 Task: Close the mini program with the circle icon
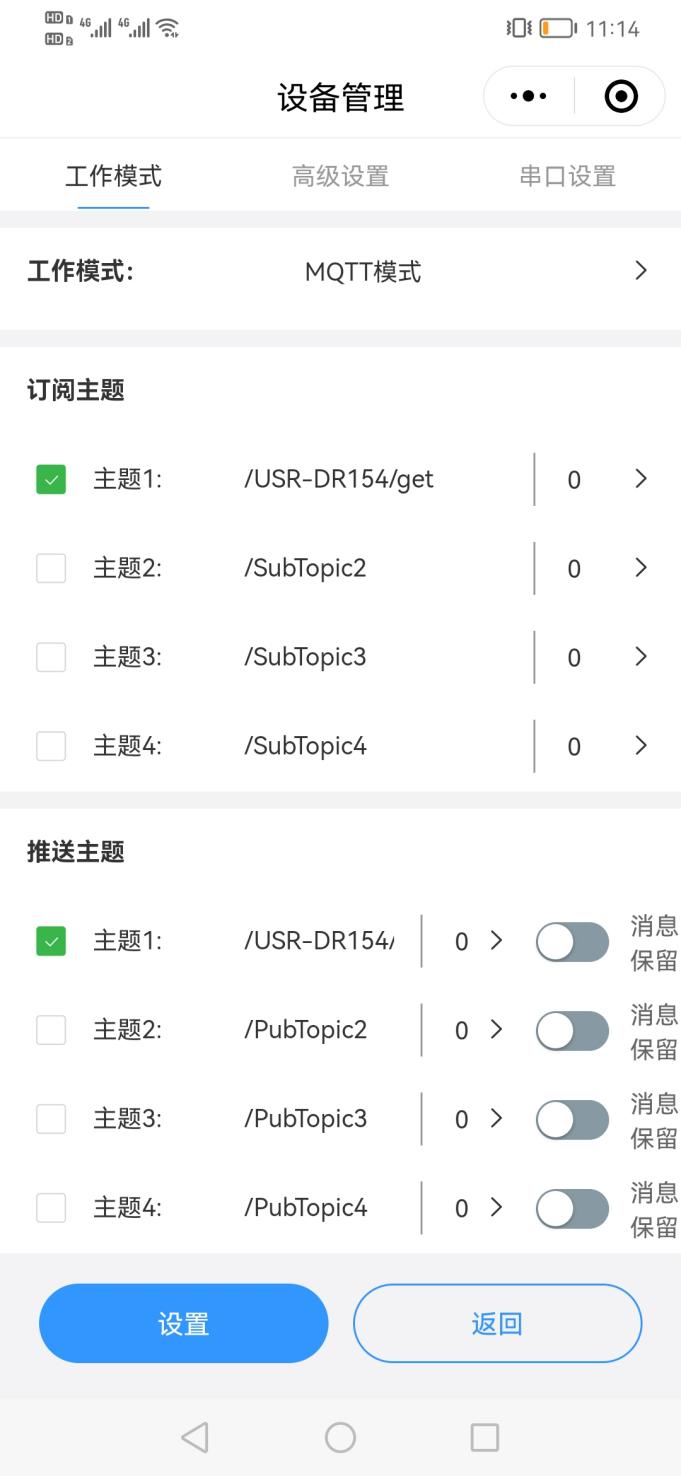[621, 97]
